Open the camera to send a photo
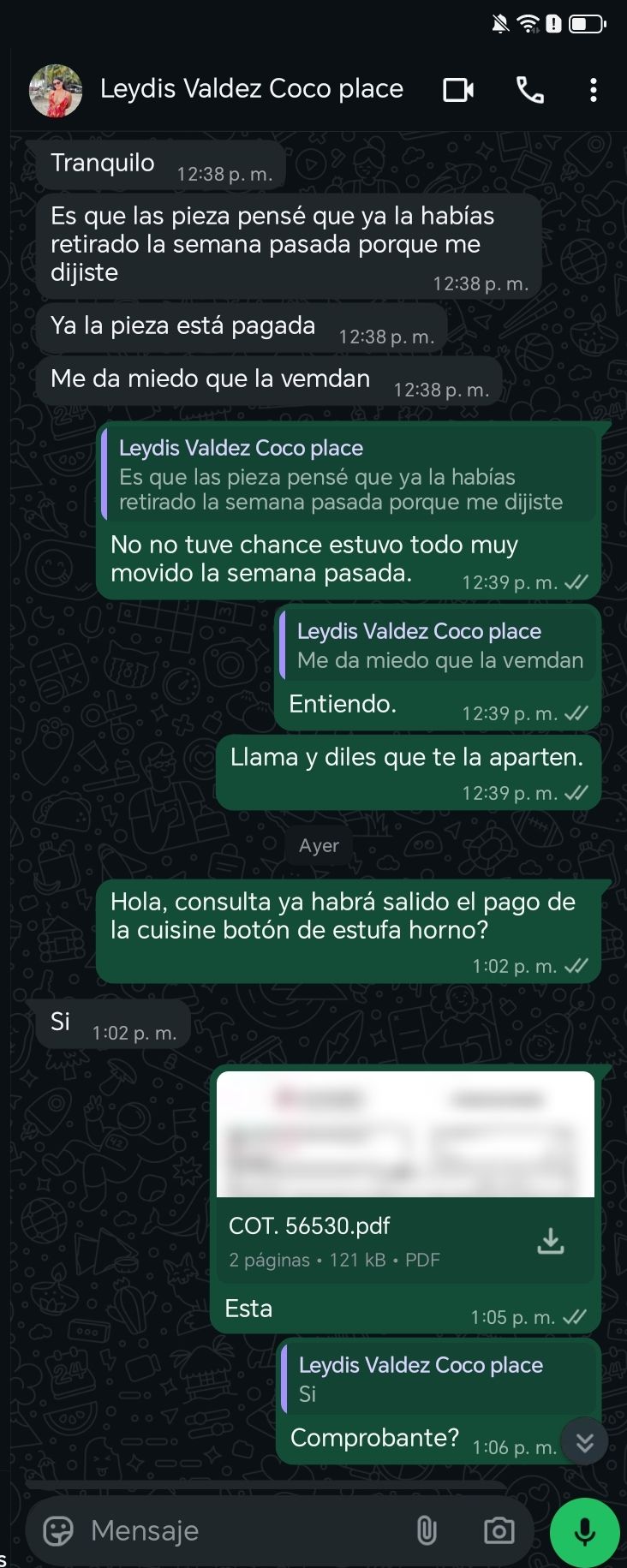The image size is (627, 1568). click(499, 1530)
